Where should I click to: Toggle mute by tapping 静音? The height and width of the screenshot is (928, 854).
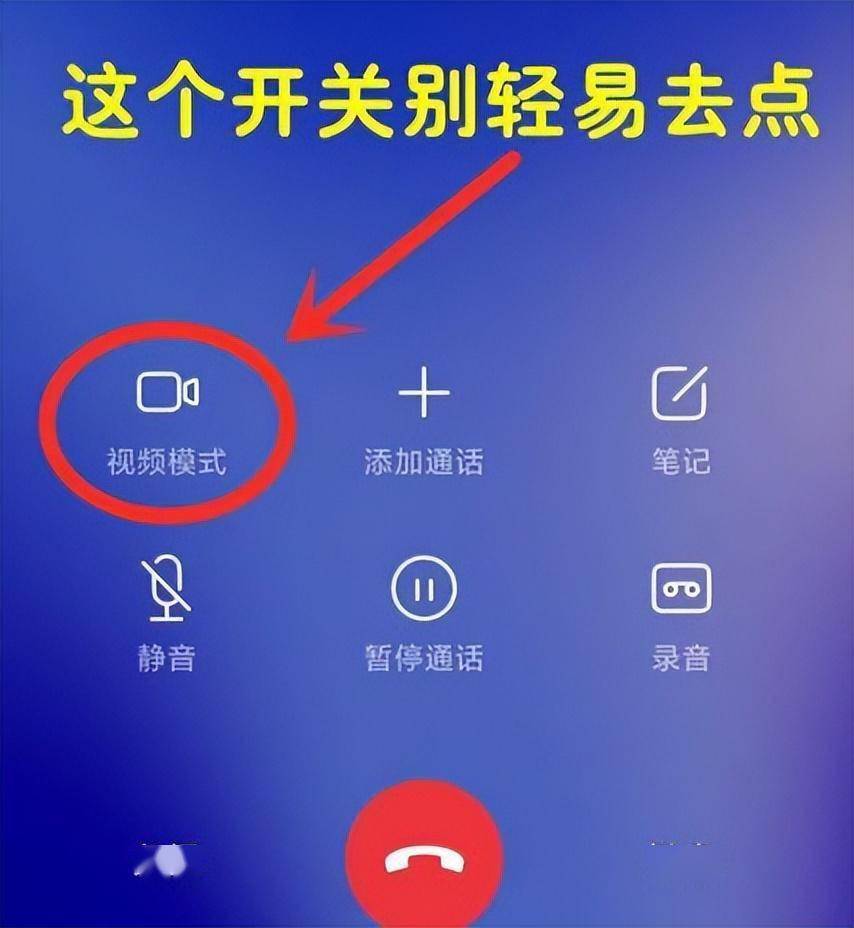(168, 655)
